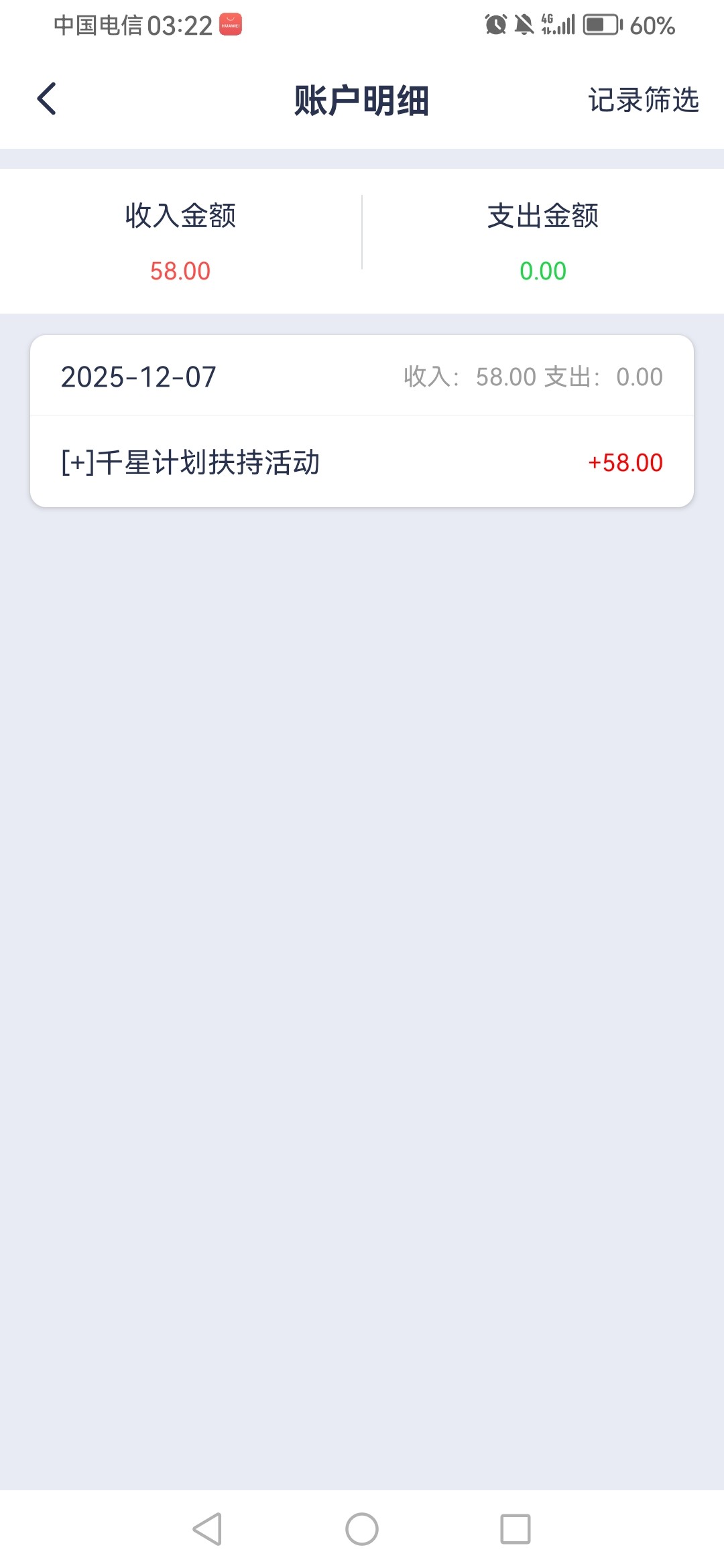724x1568 pixels.
Task: Tap the back arrow to leave 账户明细
Action: pos(46,99)
